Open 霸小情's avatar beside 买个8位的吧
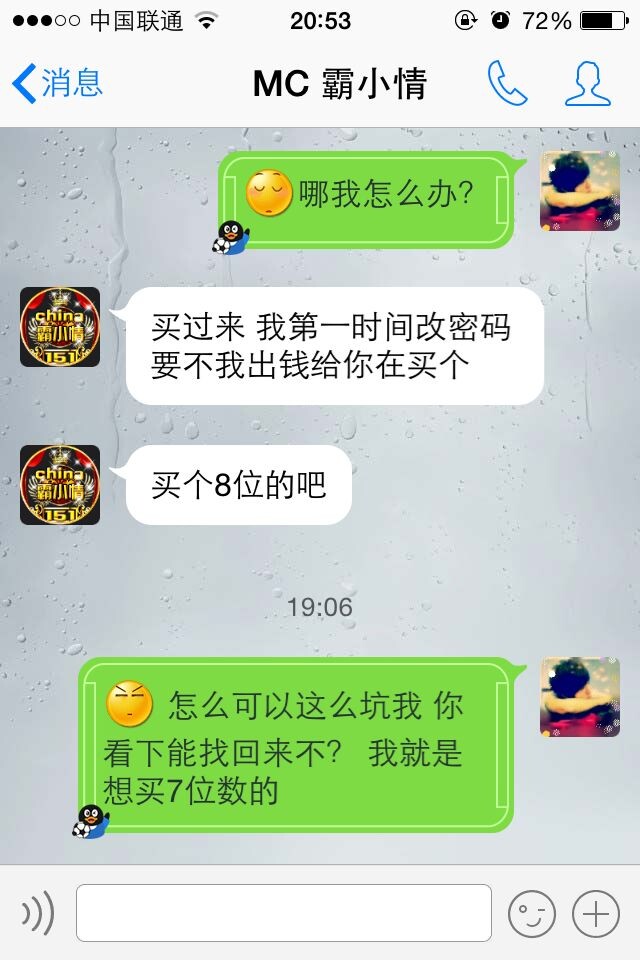The width and height of the screenshot is (640, 960). tap(60, 485)
